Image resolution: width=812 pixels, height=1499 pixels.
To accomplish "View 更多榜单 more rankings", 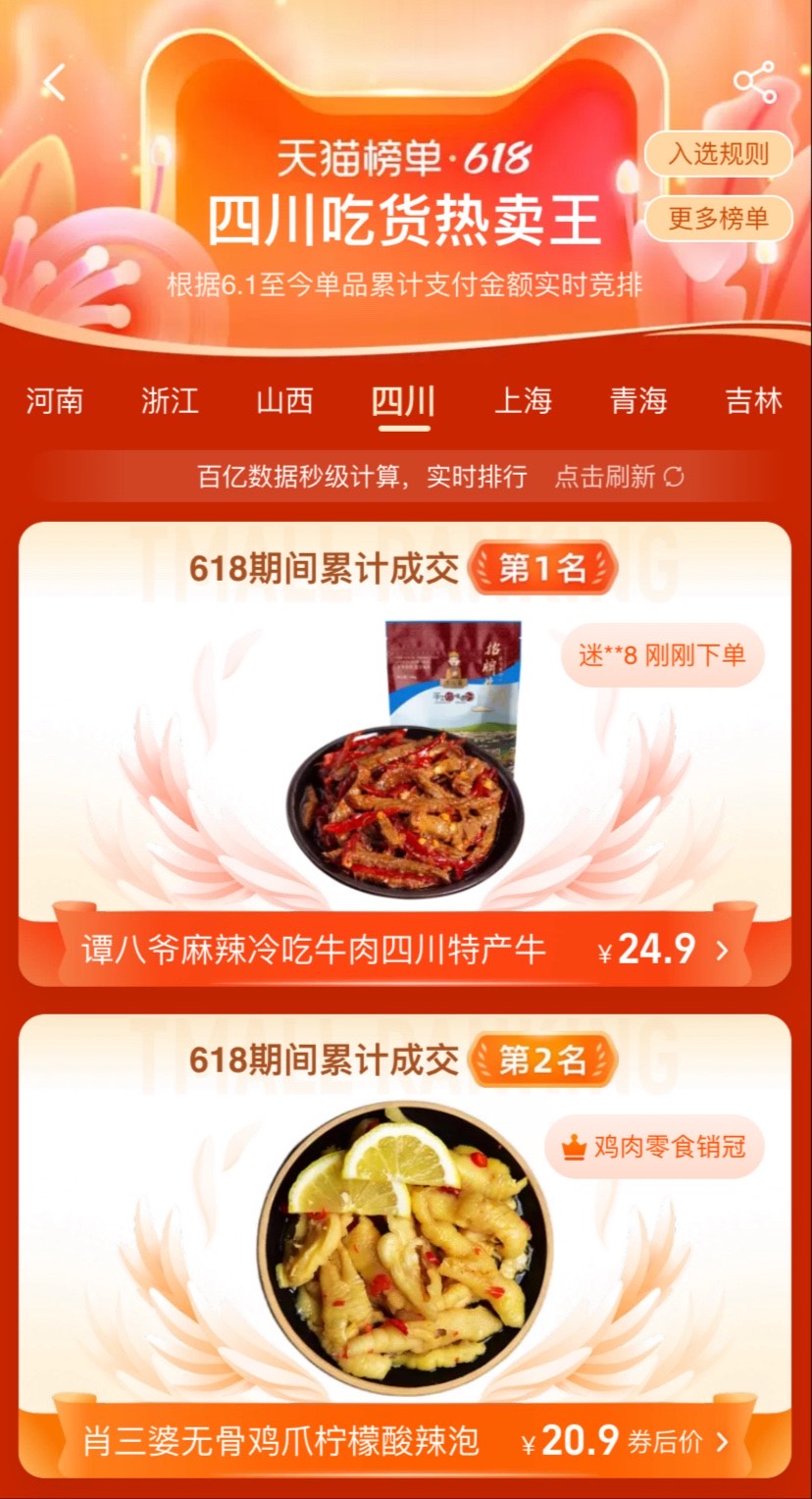I will 718,218.
